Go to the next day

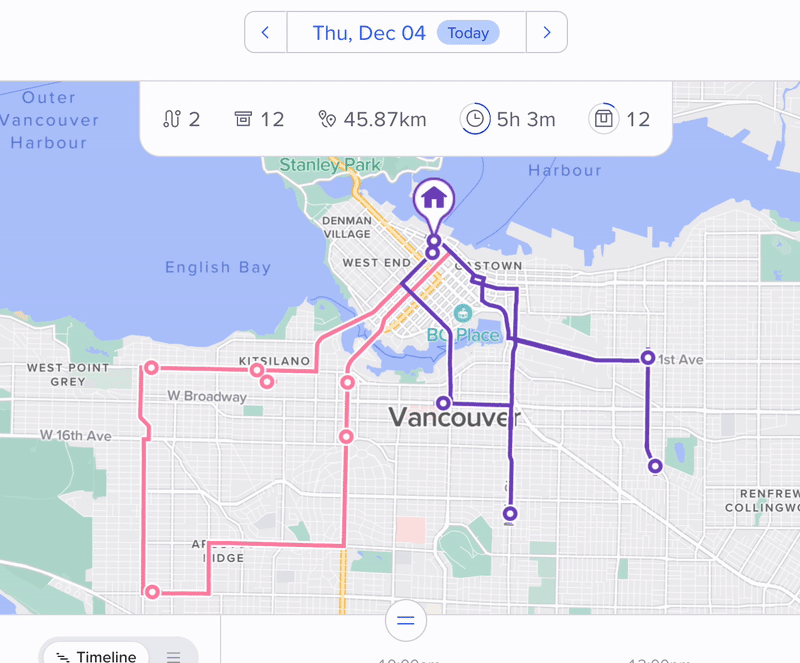(x=546, y=33)
